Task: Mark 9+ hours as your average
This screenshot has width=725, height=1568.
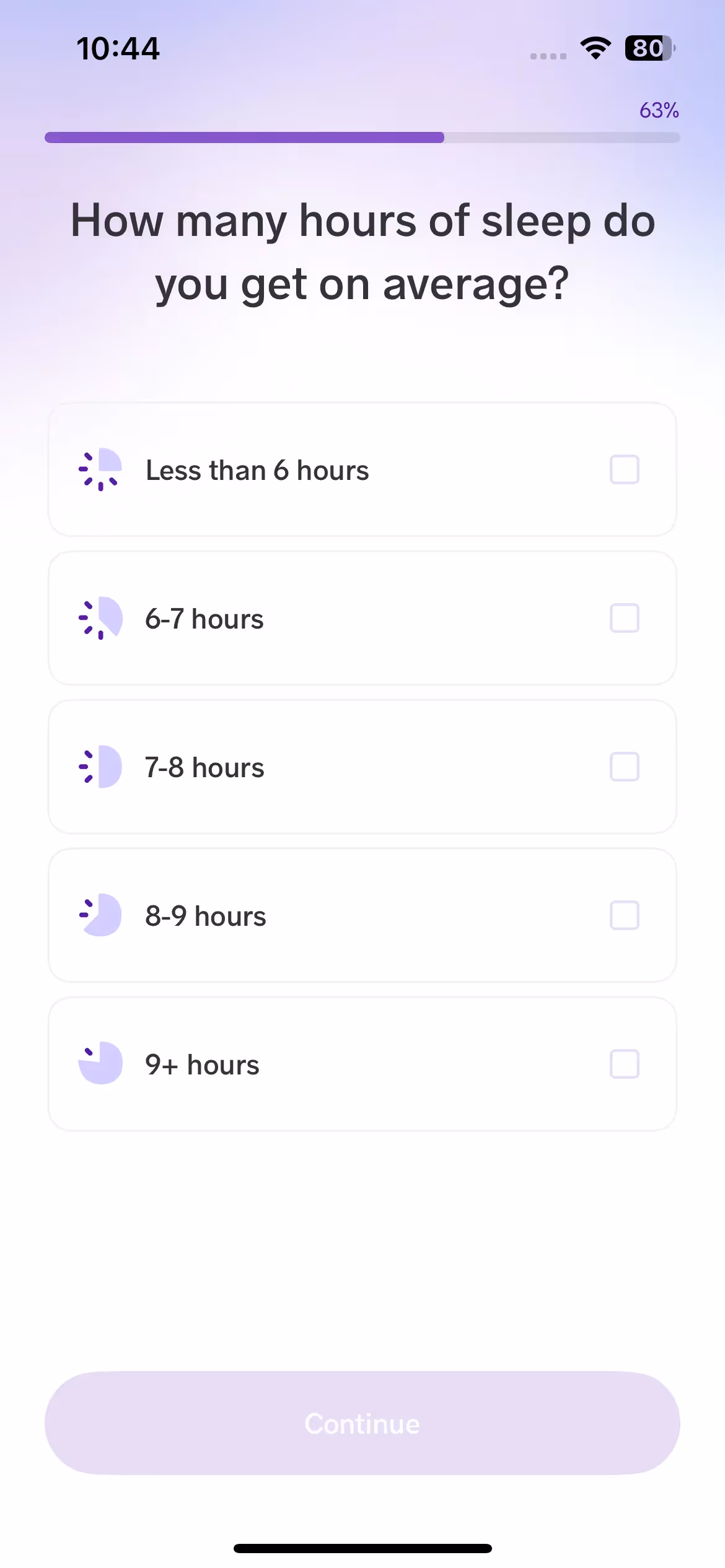Action: [x=624, y=1064]
